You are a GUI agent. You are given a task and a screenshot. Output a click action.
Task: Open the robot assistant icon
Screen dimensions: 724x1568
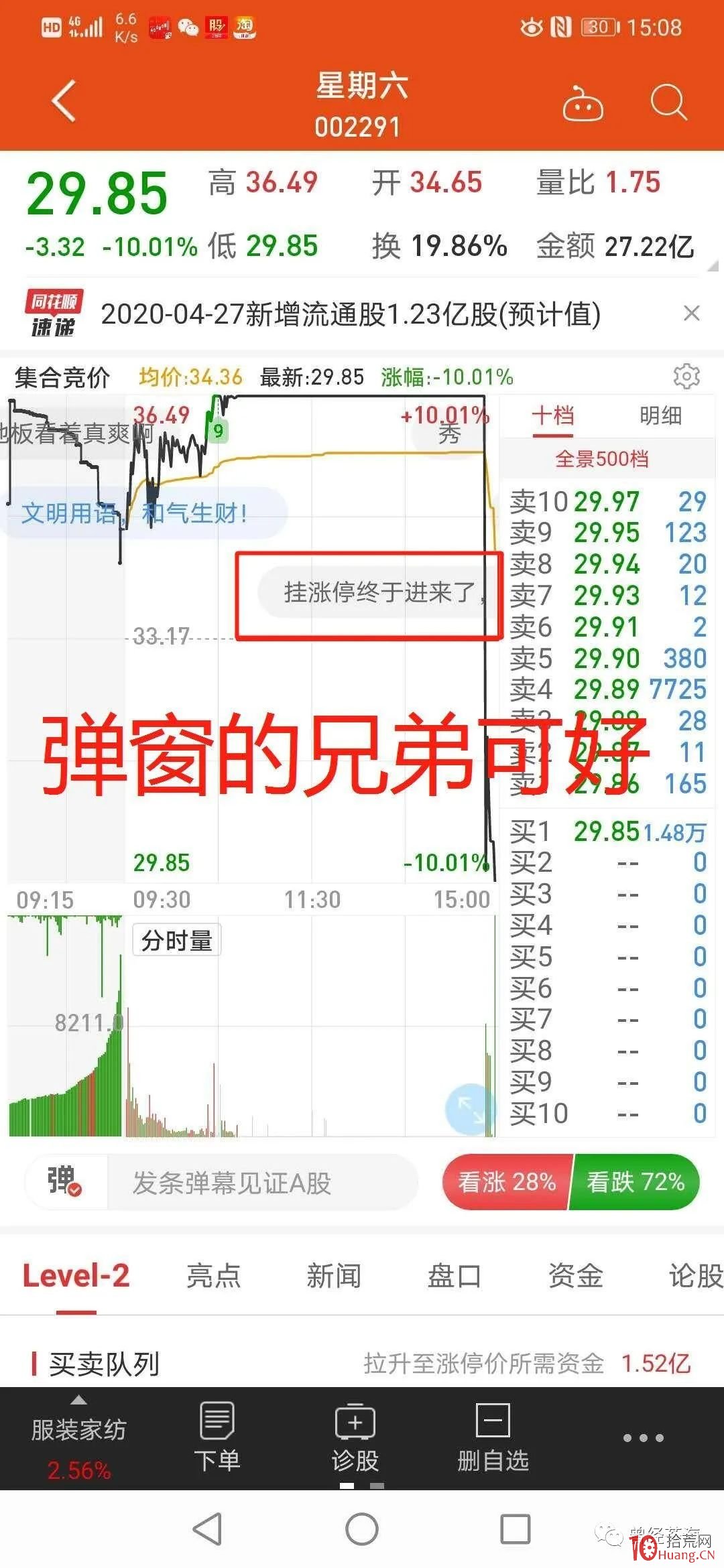(583, 103)
